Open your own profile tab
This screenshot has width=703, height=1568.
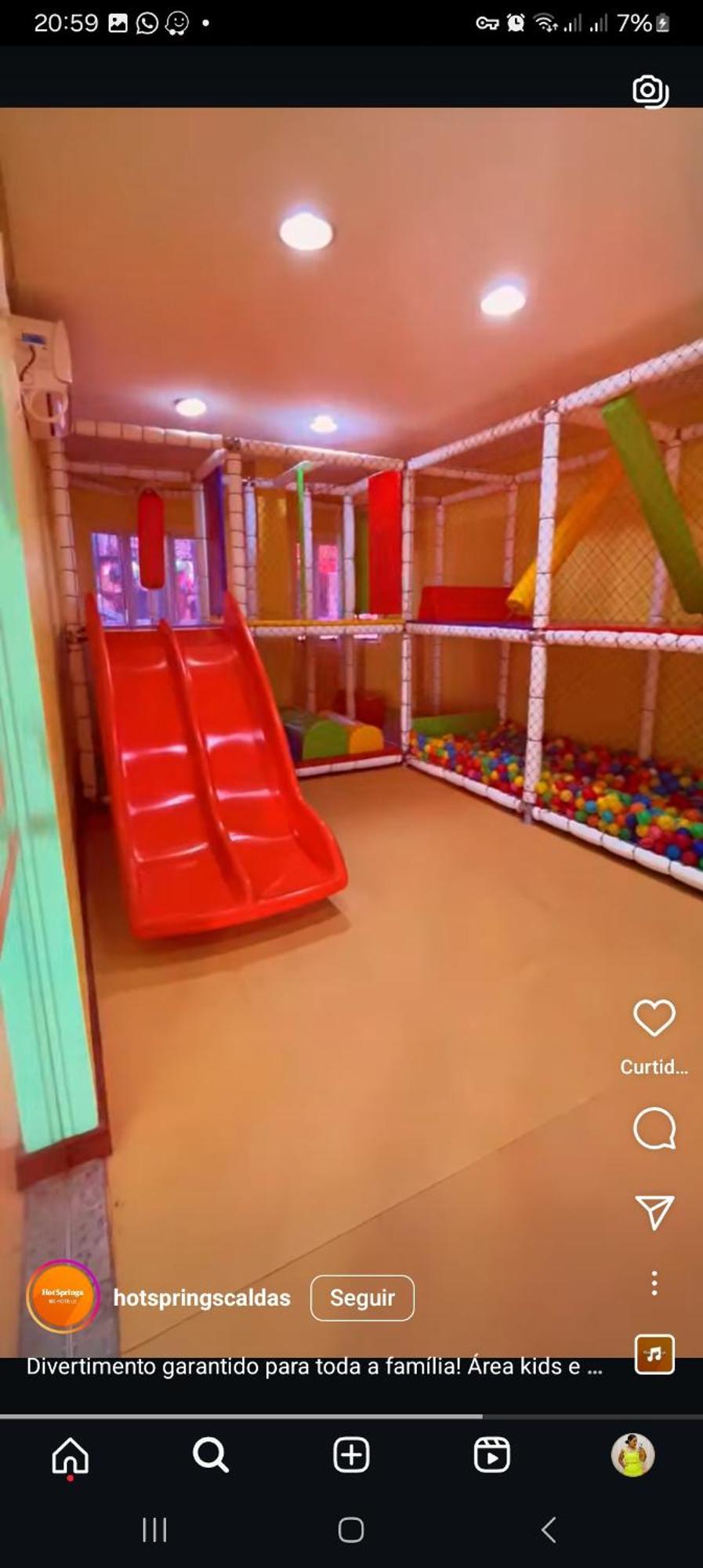632,1455
